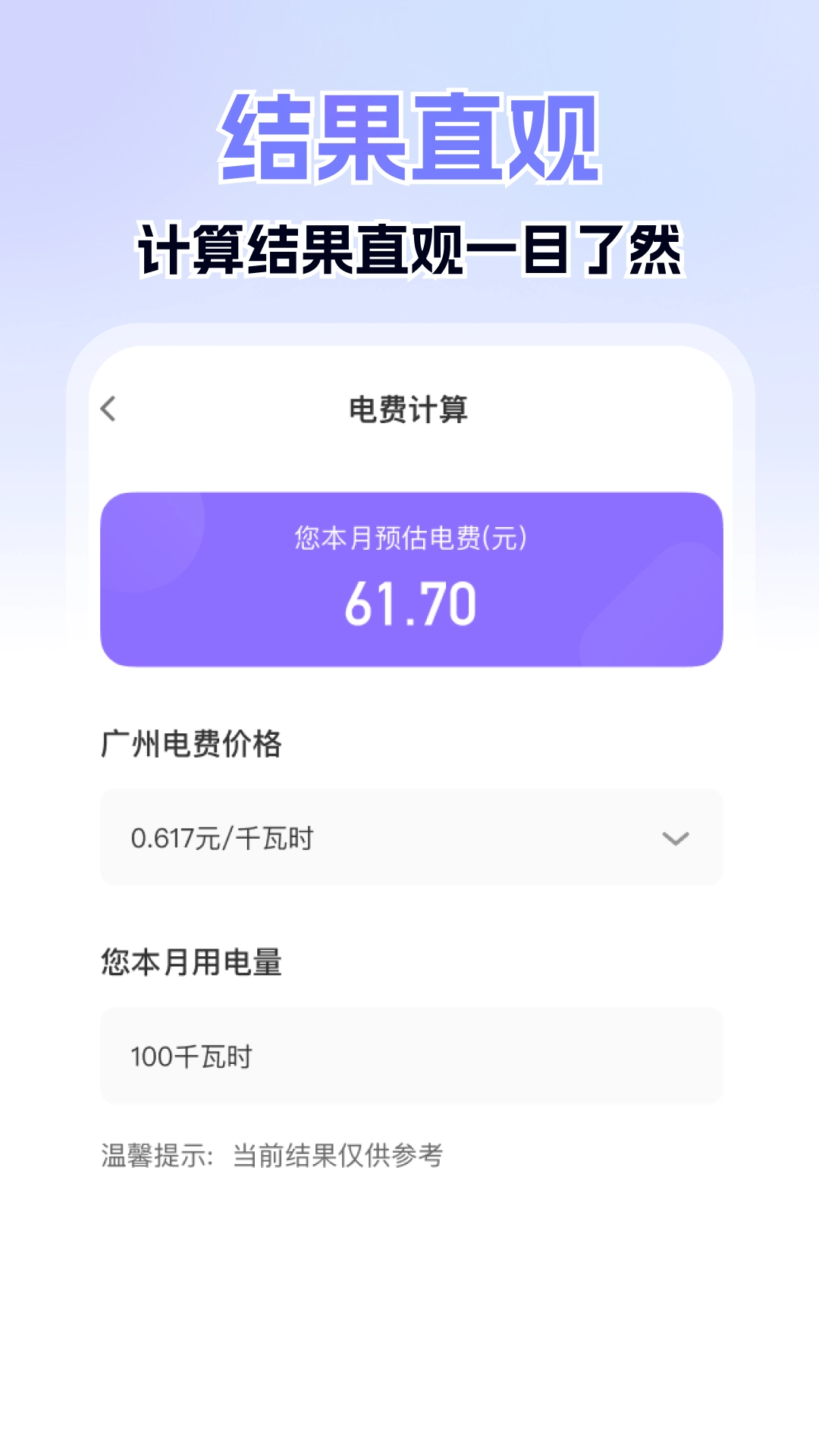The height and width of the screenshot is (1456, 819).
Task: Click the 您本月预估电费(元) label
Action: pos(412,538)
